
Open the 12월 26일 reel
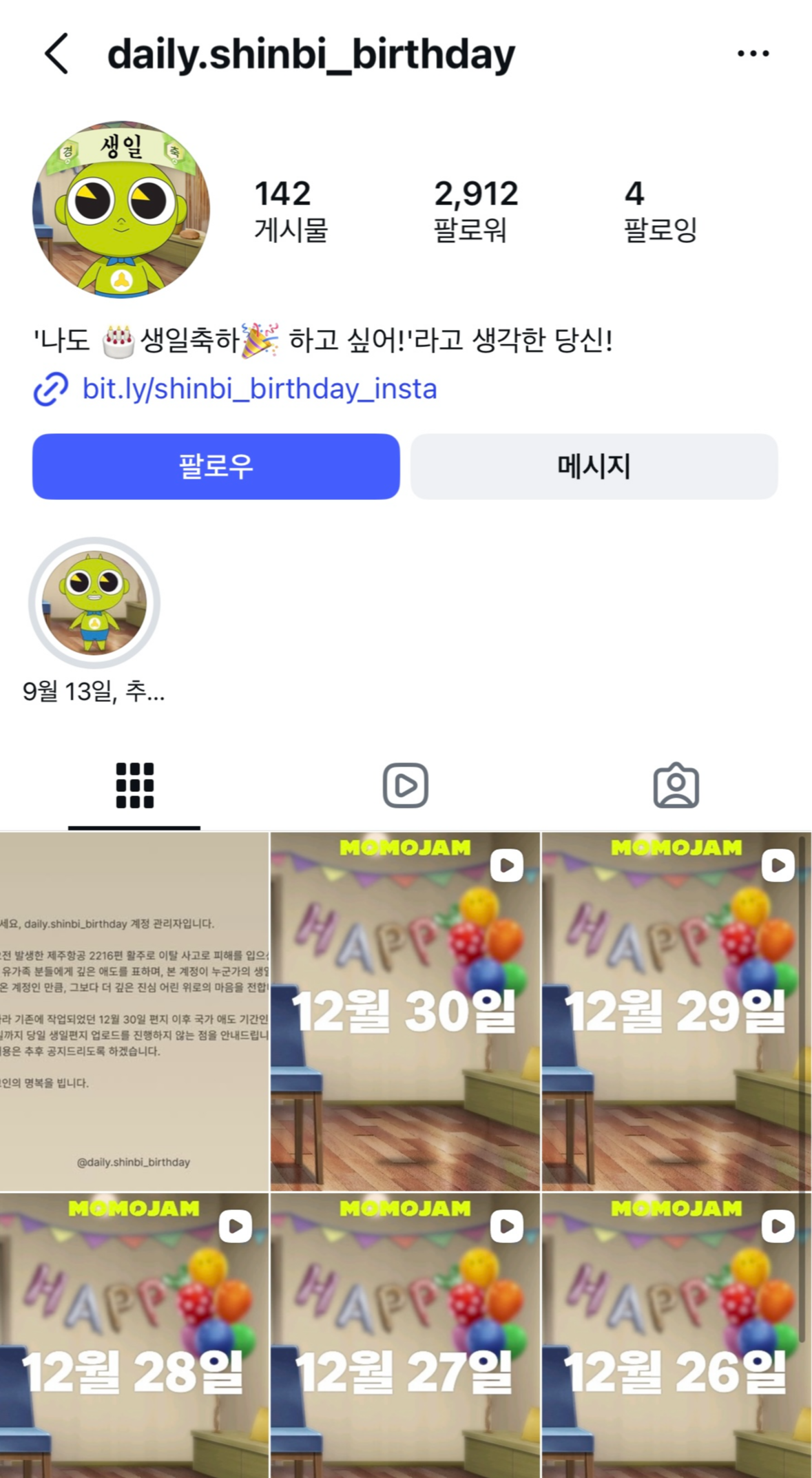tap(676, 1335)
